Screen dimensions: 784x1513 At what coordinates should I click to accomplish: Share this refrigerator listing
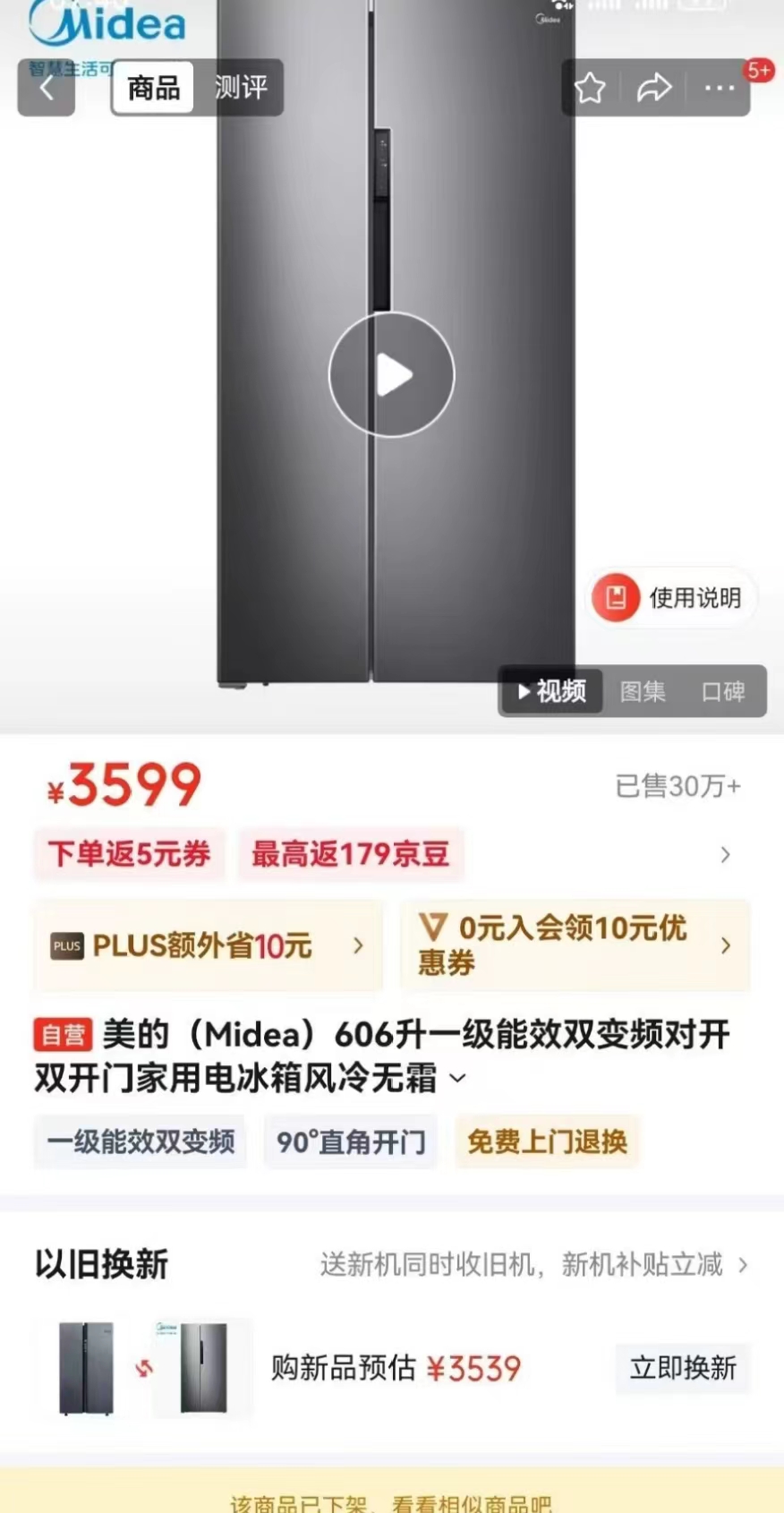[x=654, y=88]
